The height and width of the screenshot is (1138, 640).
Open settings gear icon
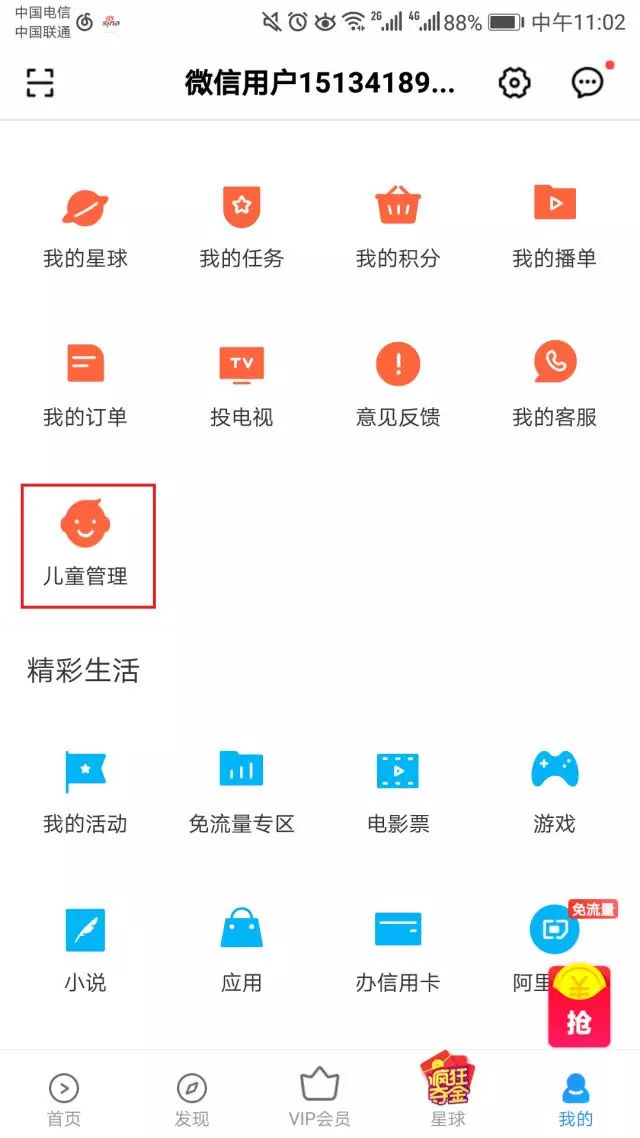(x=514, y=83)
